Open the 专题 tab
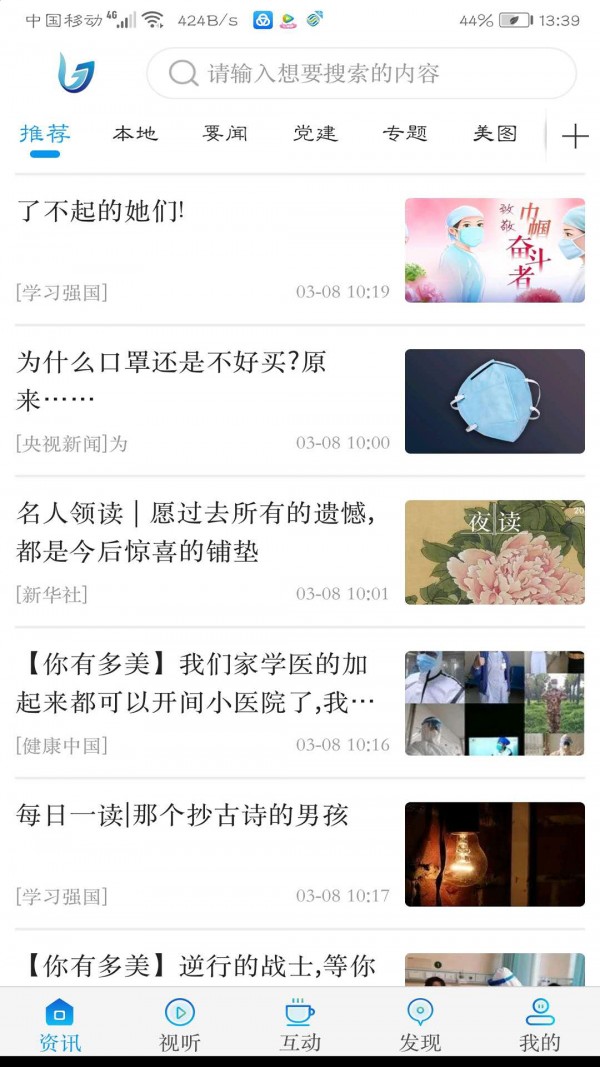This screenshot has width=600, height=1067. (405, 133)
